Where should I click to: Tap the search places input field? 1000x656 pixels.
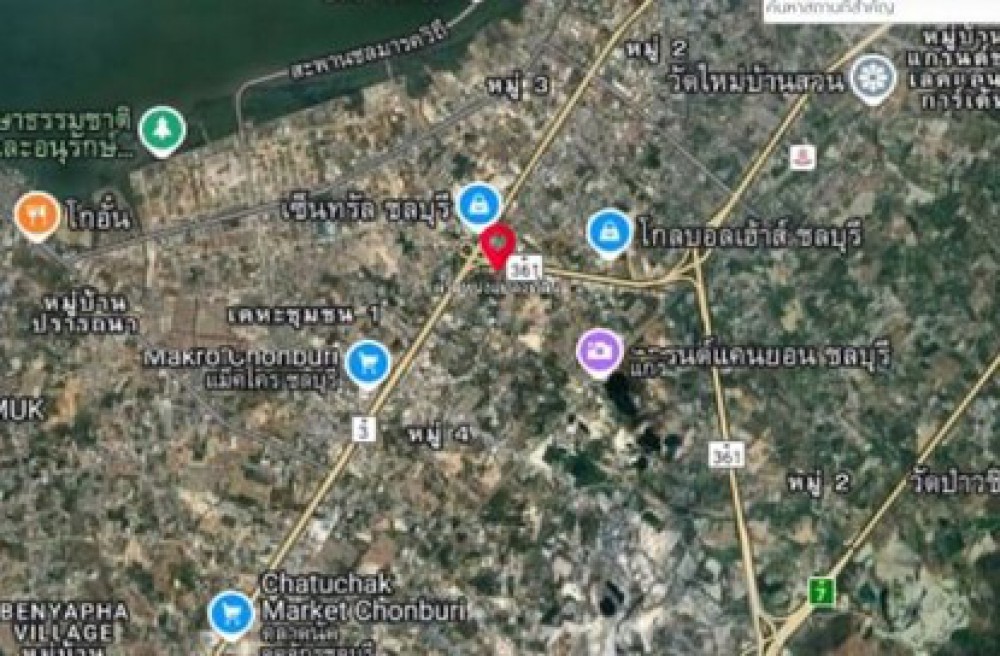(x=880, y=9)
